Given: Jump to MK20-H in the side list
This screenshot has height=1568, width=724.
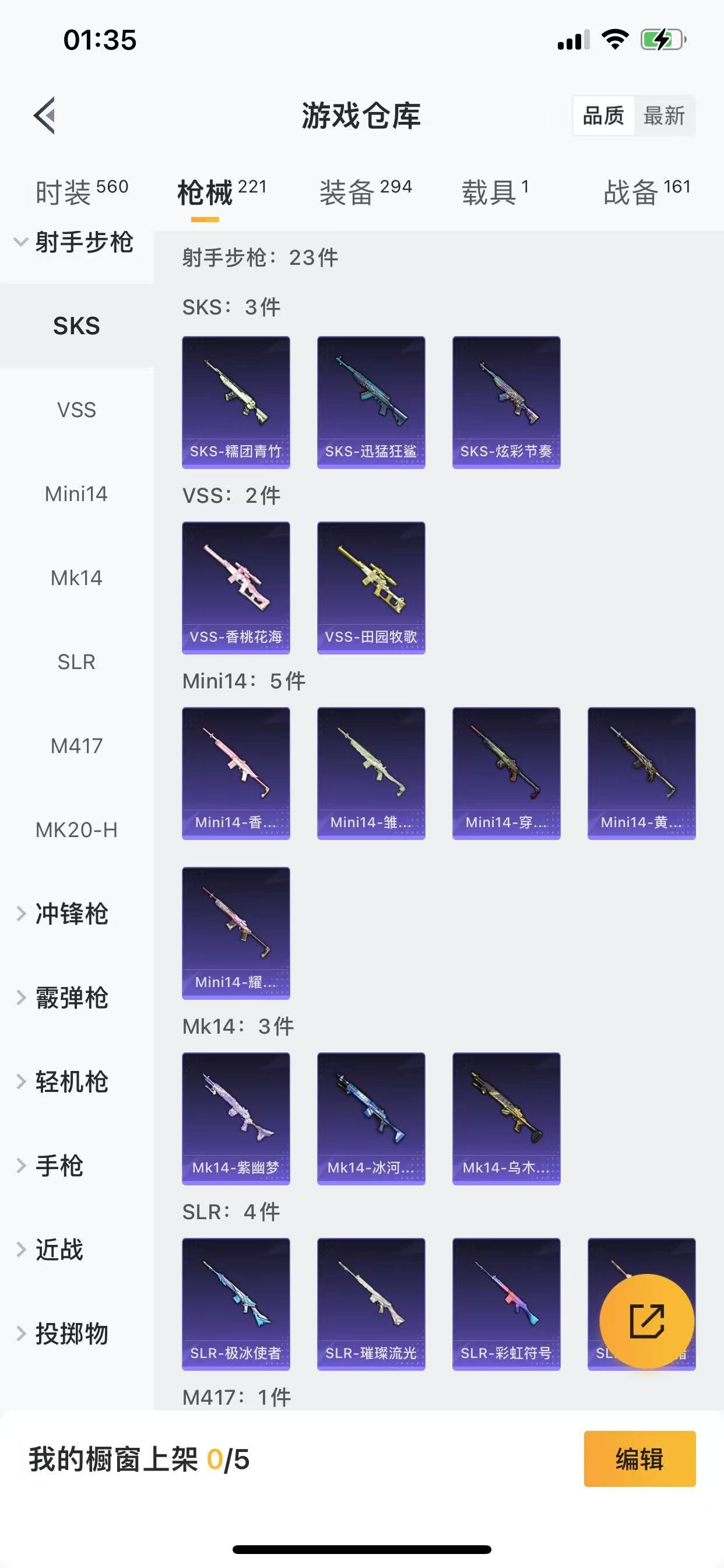Looking at the screenshot, I should (77, 829).
